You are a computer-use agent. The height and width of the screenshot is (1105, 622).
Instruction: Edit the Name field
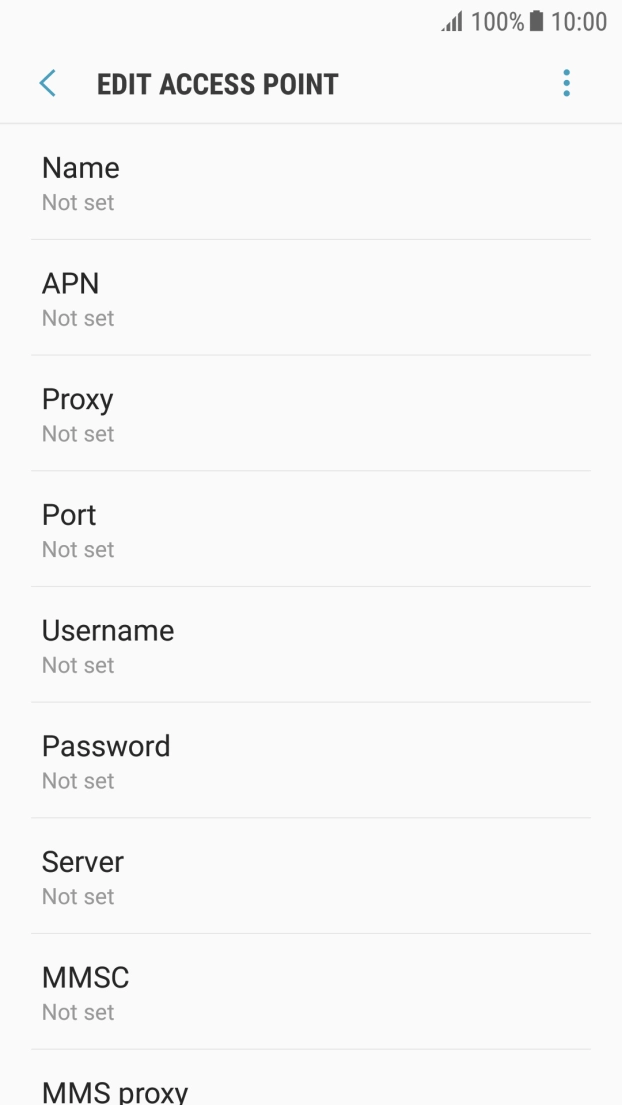click(x=311, y=182)
